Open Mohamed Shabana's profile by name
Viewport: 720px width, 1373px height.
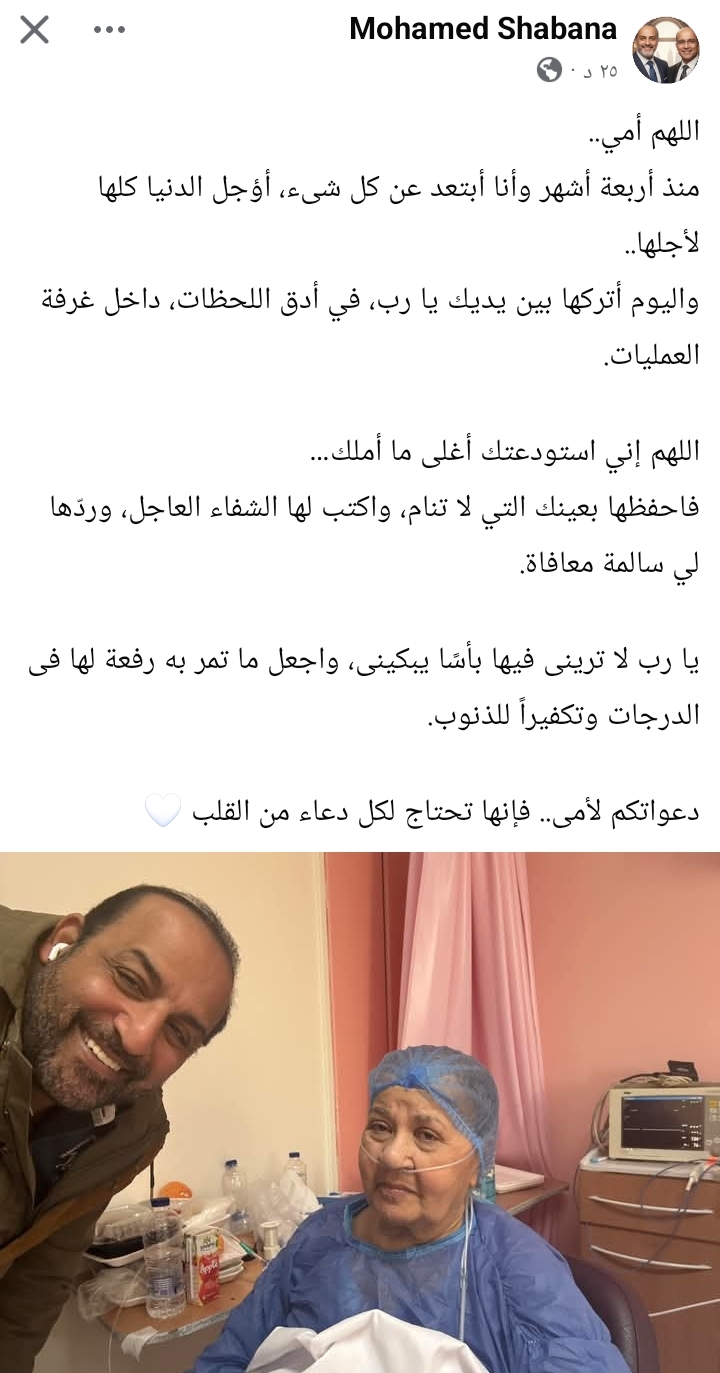483,29
